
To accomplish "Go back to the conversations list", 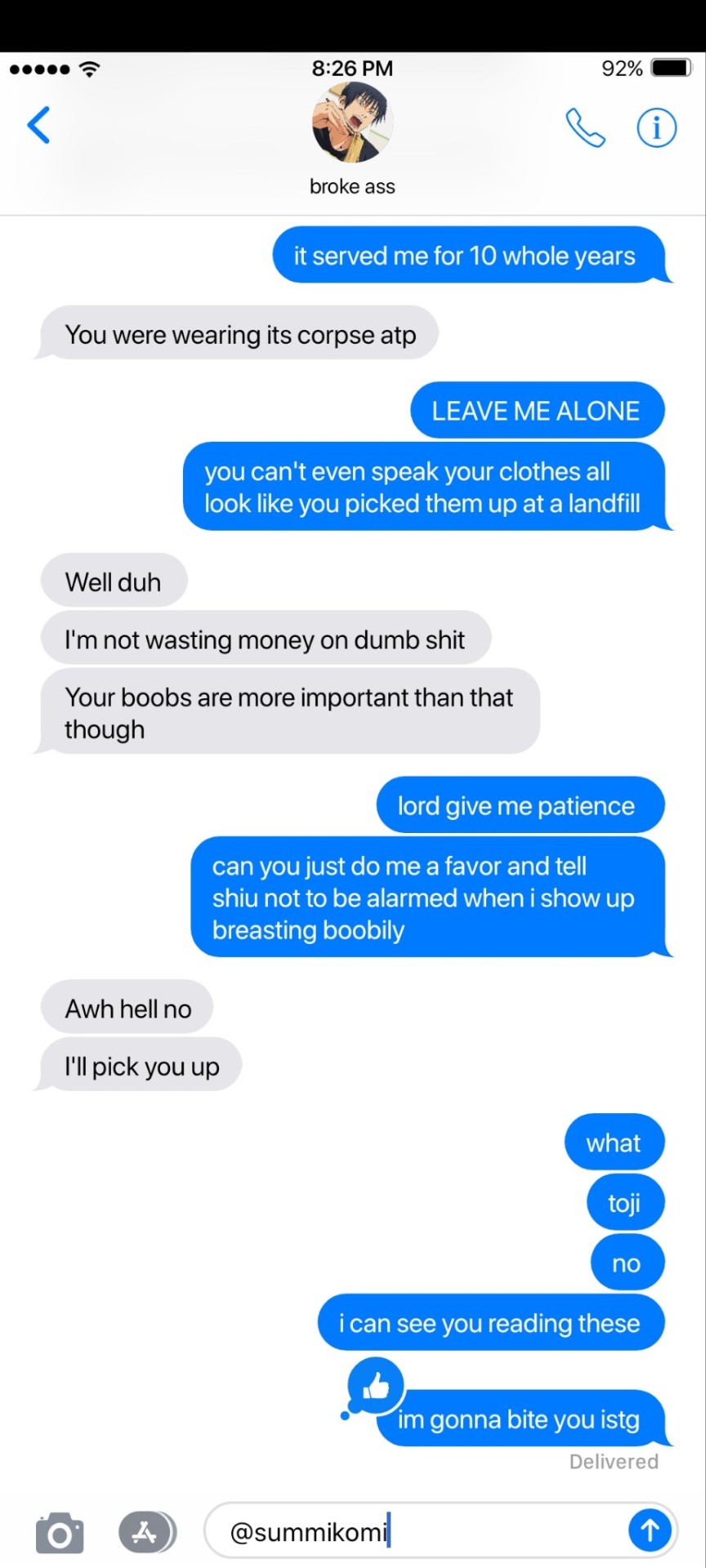I will click(x=38, y=125).
